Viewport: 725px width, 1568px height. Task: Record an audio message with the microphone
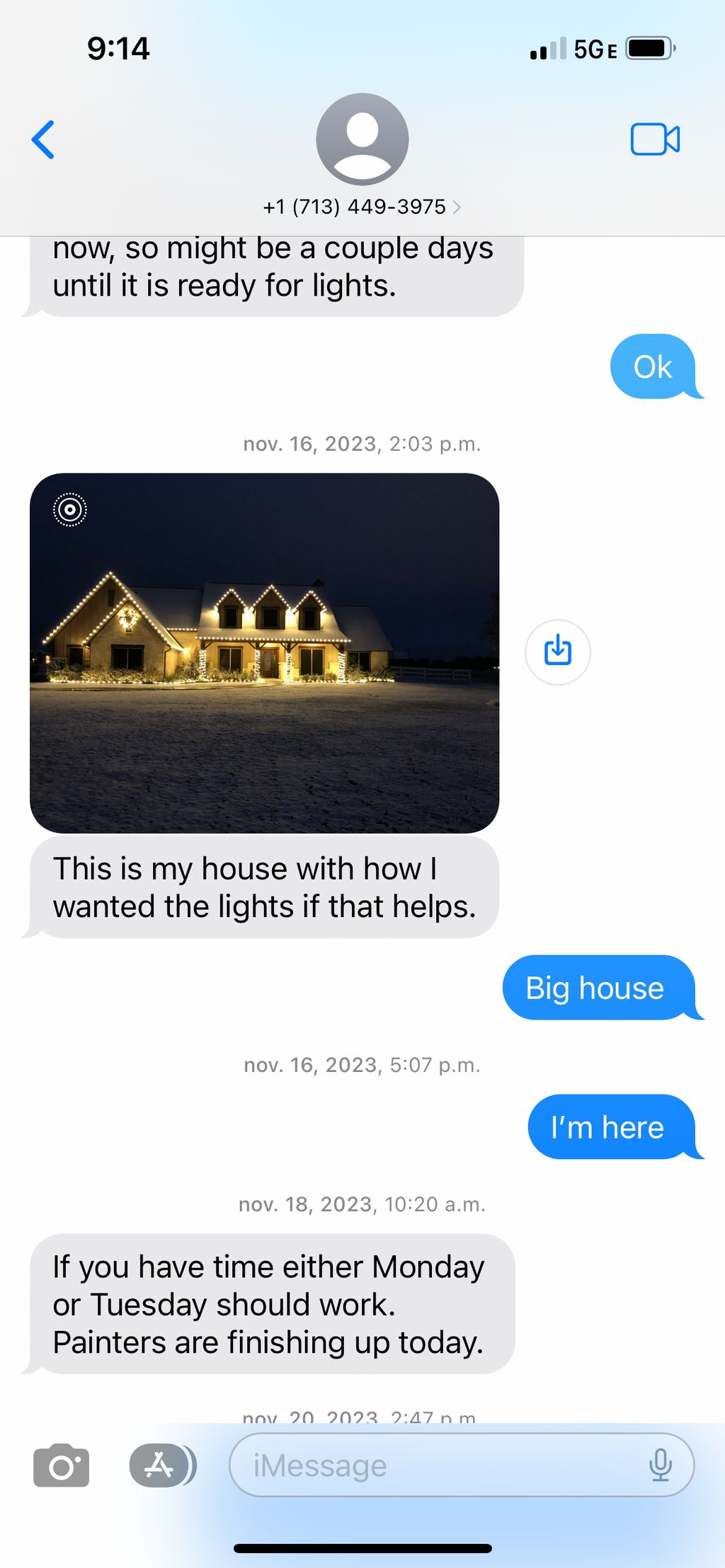tap(660, 1465)
